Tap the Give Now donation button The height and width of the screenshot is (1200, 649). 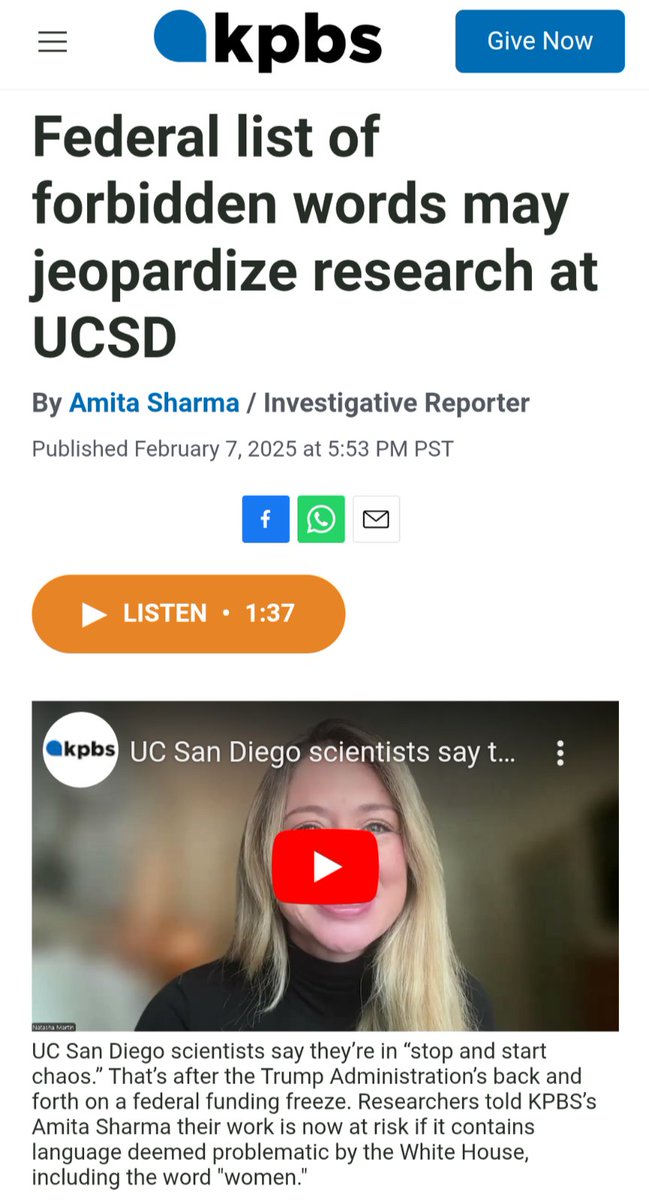point(540,41)
